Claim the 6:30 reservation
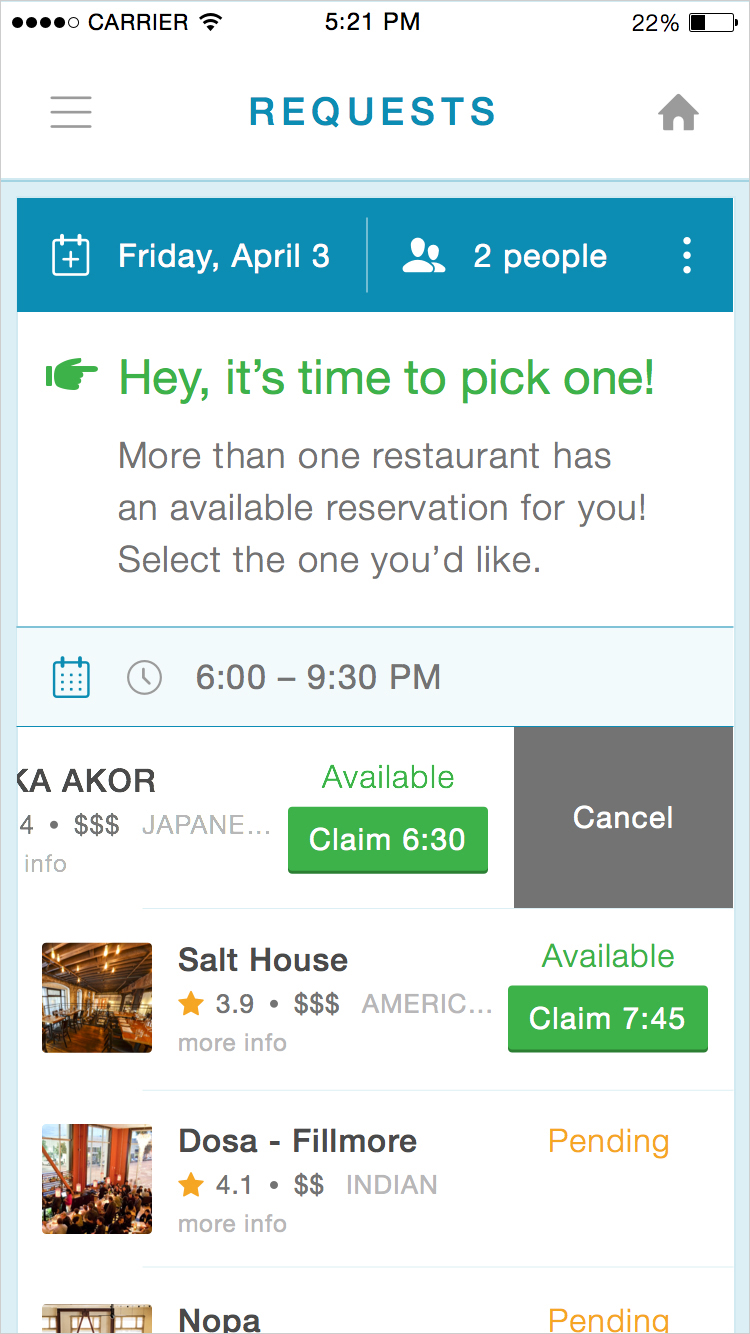The height and width of the screenshot is (1334, 750). [x=387, y=840]
